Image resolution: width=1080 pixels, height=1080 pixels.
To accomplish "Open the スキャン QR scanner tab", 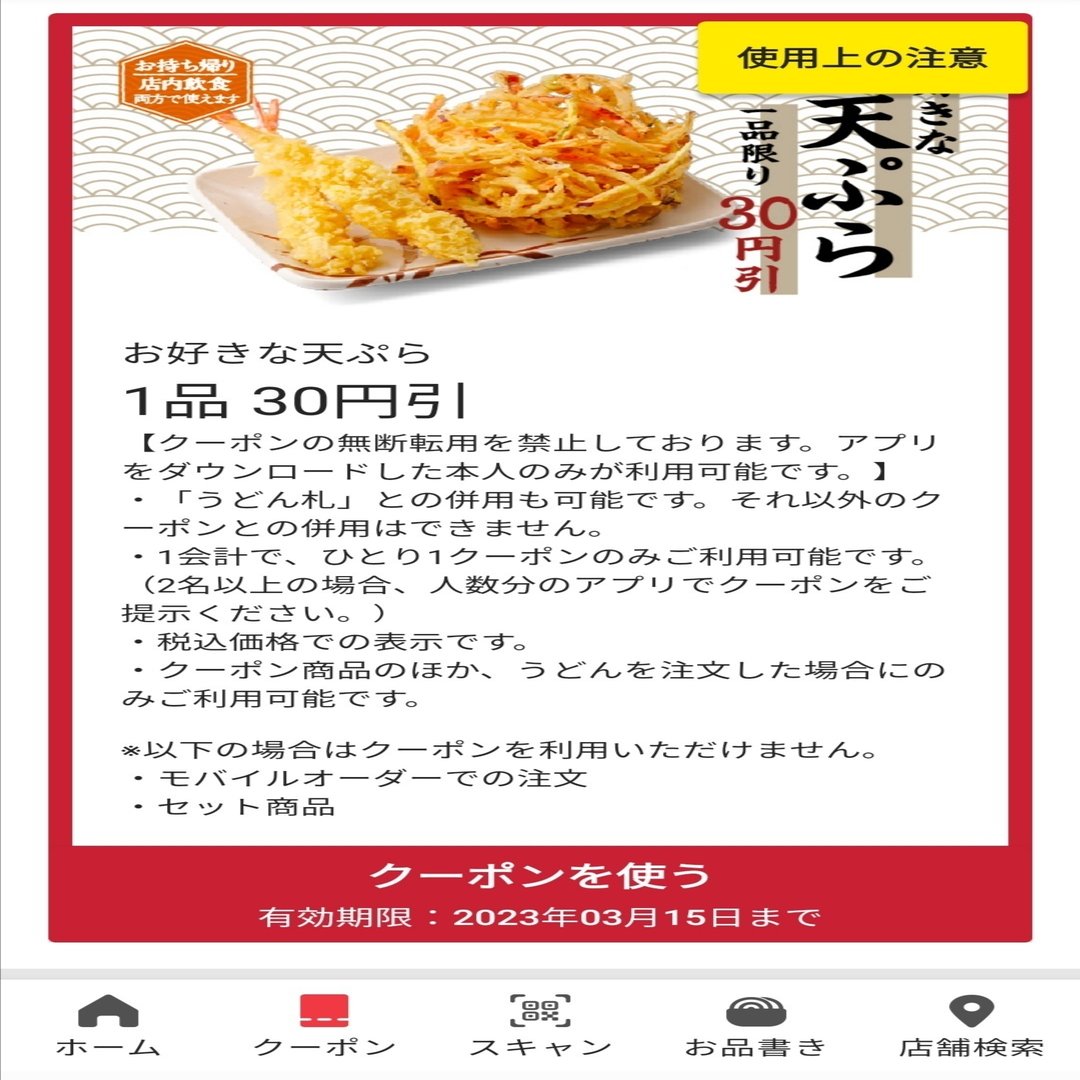I will click(540, 1025).
